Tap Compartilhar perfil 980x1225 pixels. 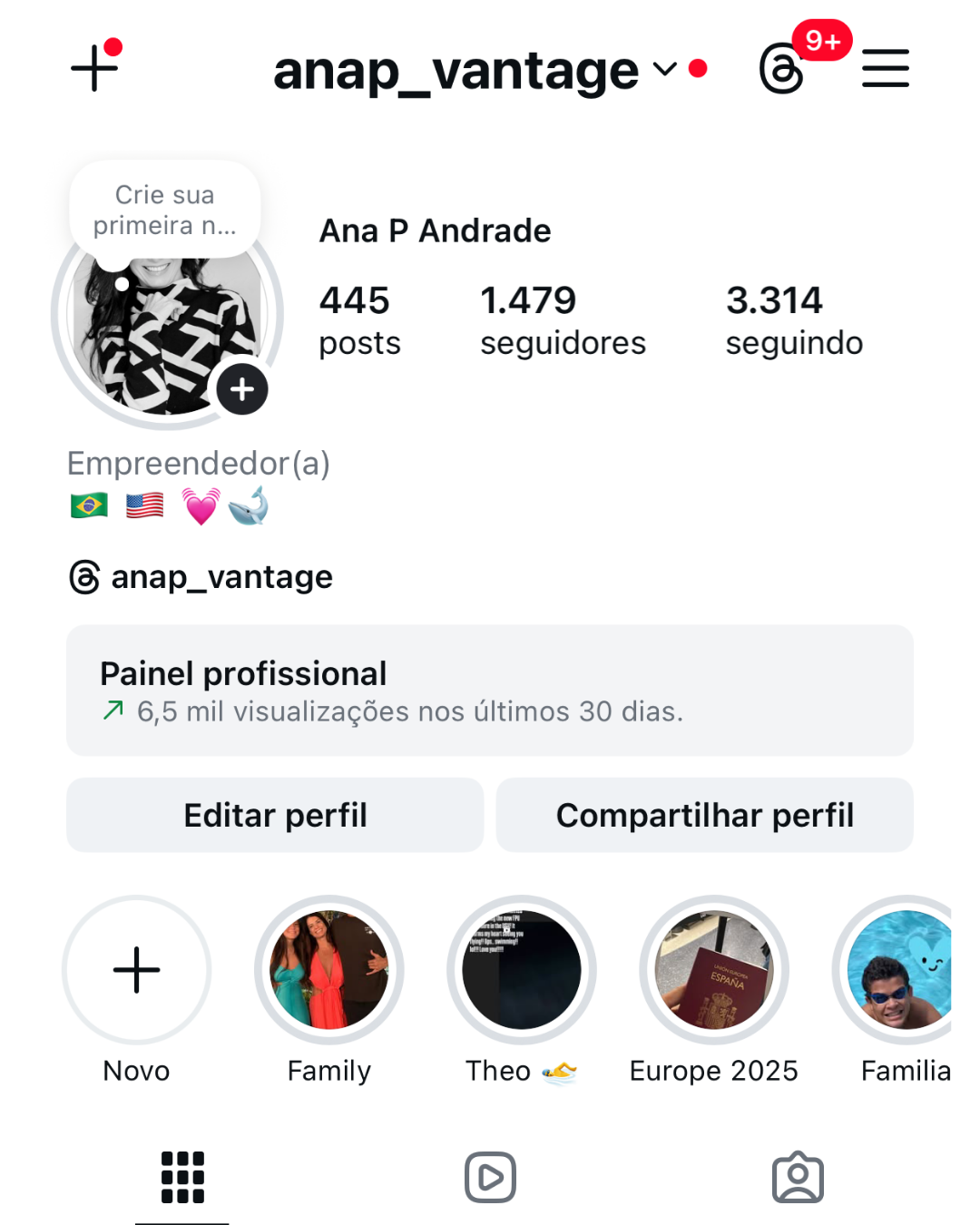coord(705,815)
